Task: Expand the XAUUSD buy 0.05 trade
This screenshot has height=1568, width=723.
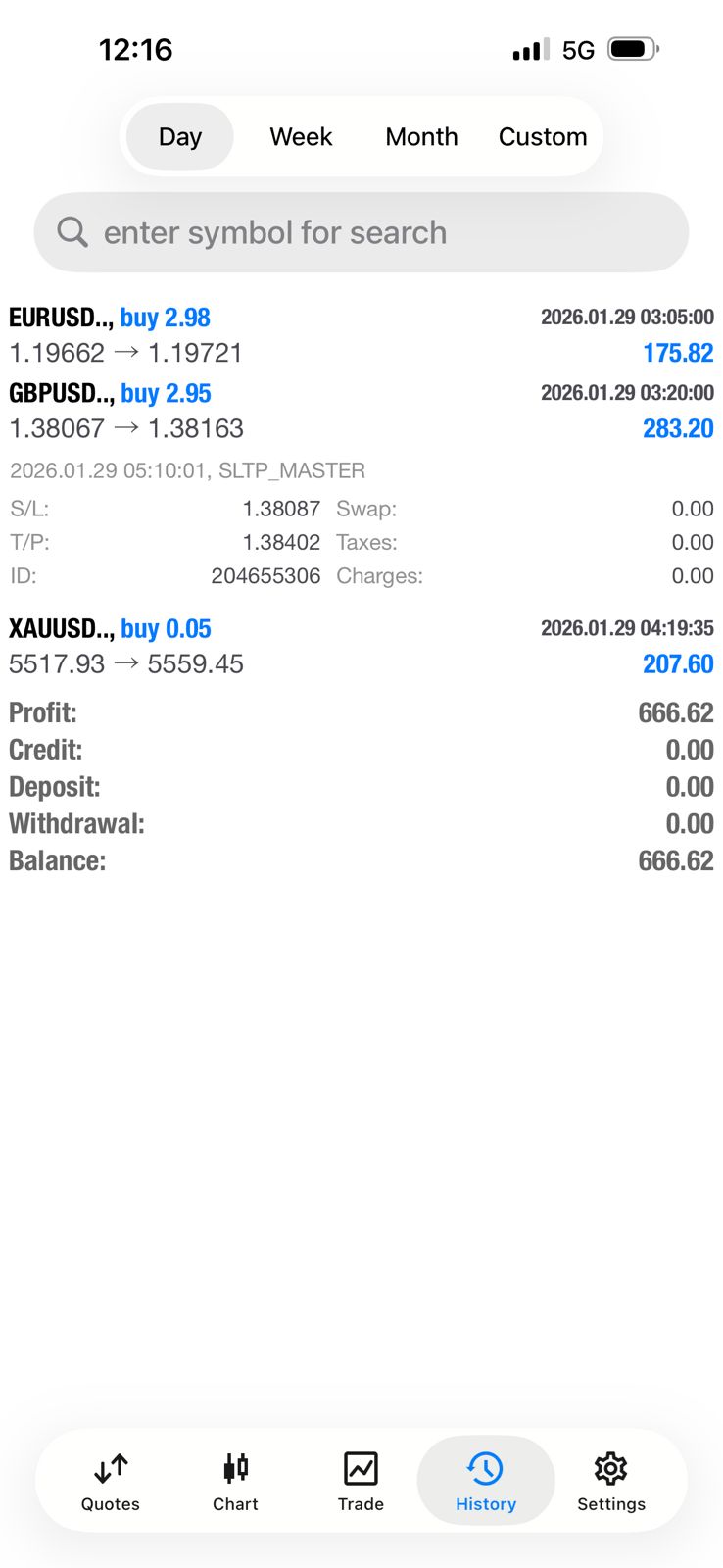Action: (x=361, y=646)
